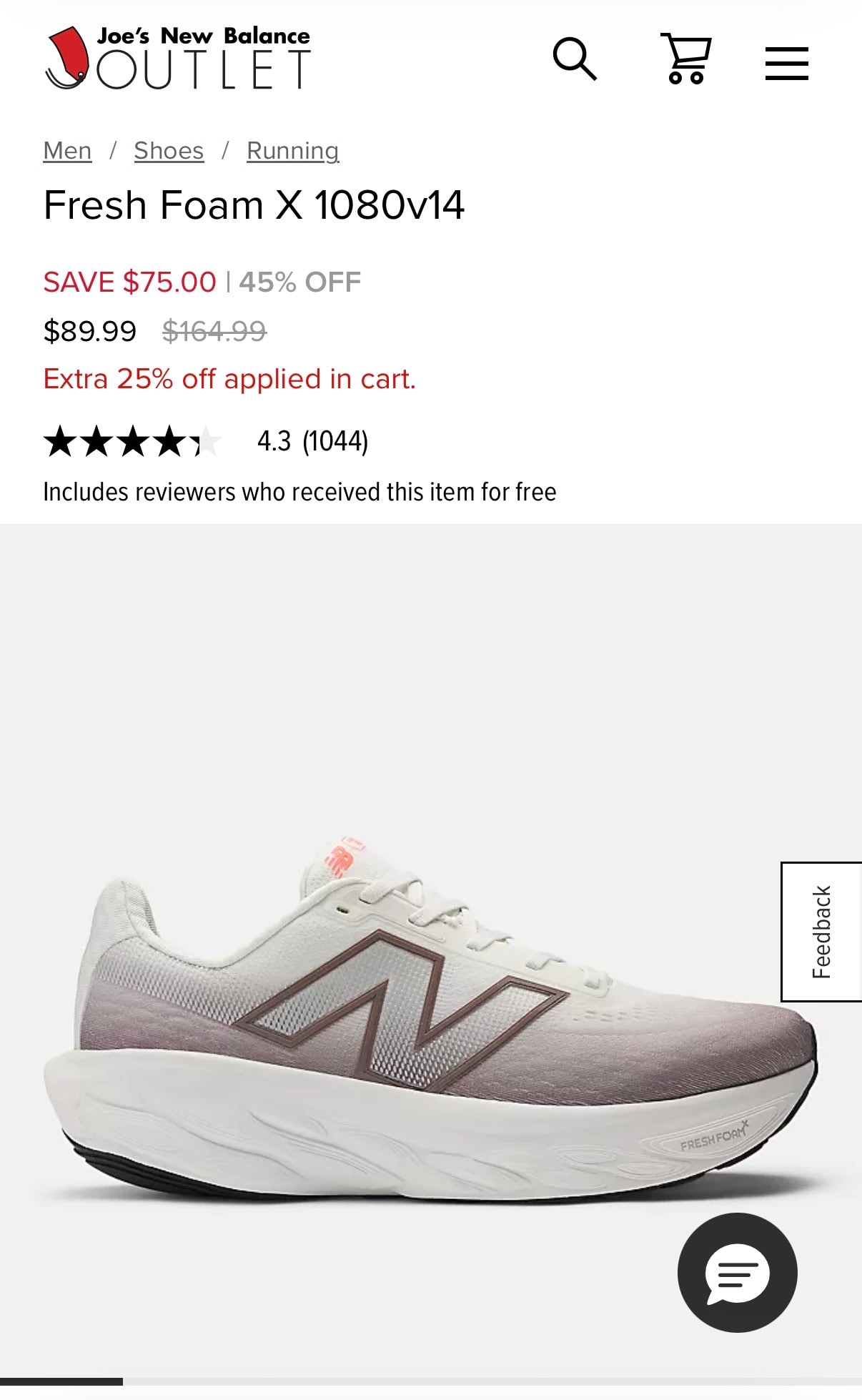Start a live chat
This screenshot has height=1400, width=862.
pos(737,1273)
